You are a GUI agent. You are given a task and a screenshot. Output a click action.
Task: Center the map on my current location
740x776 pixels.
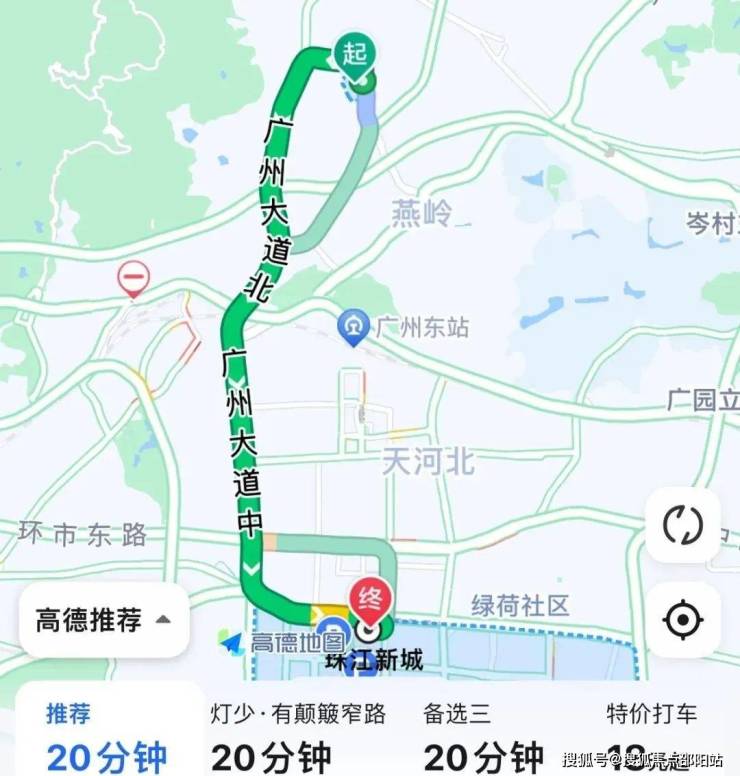tap(682, 620)
